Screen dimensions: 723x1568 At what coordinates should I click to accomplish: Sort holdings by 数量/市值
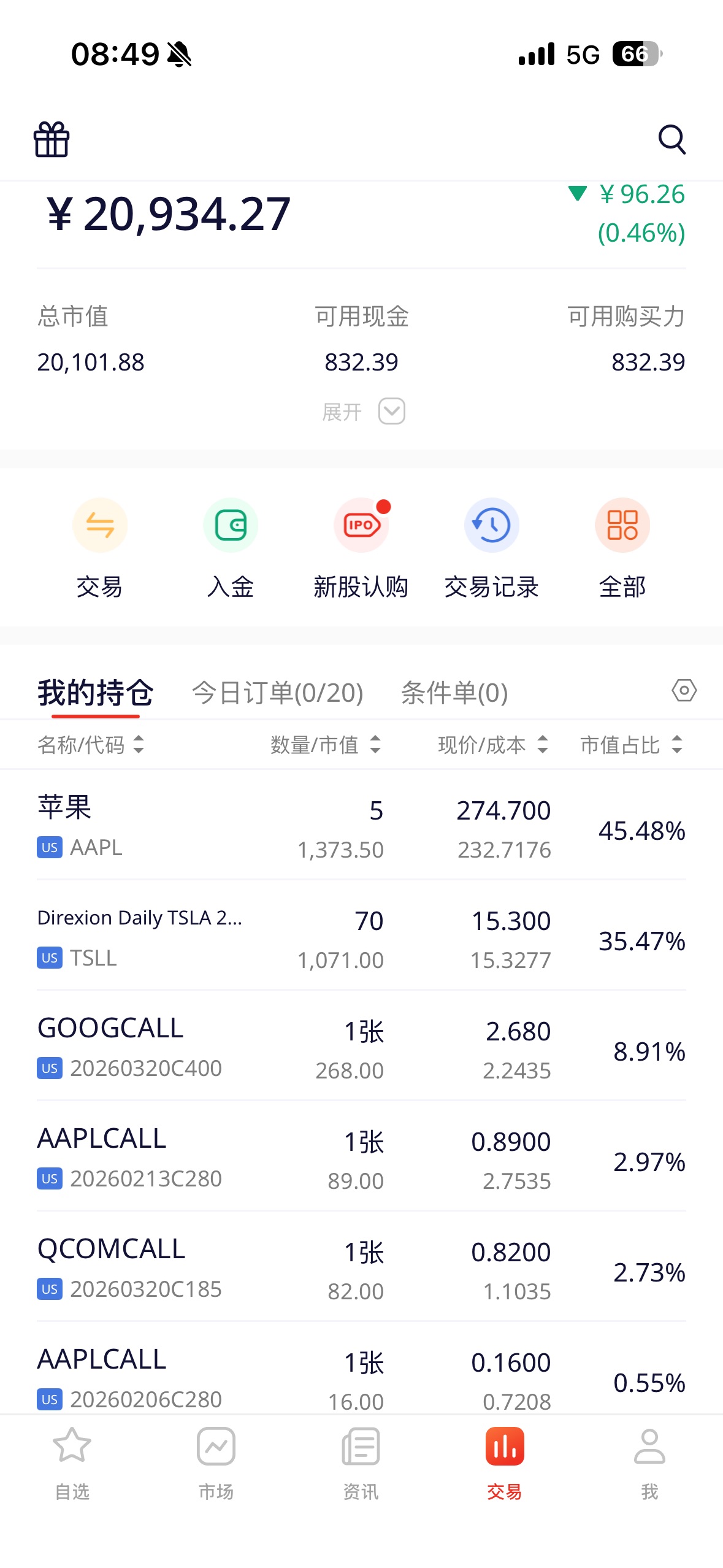pos(325,745)
